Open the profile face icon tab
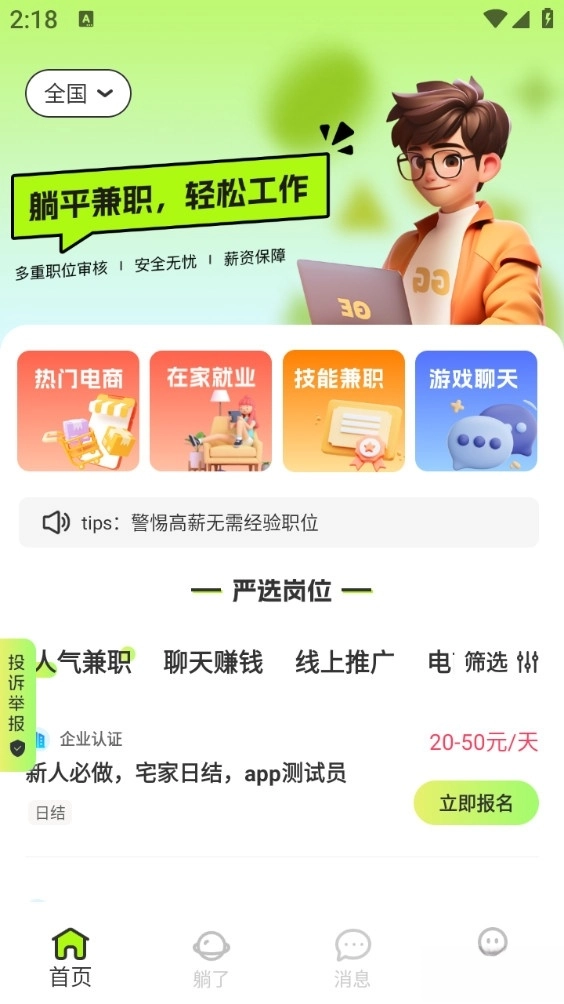Viewport: 564px width, 1004px height. (493, 943)
